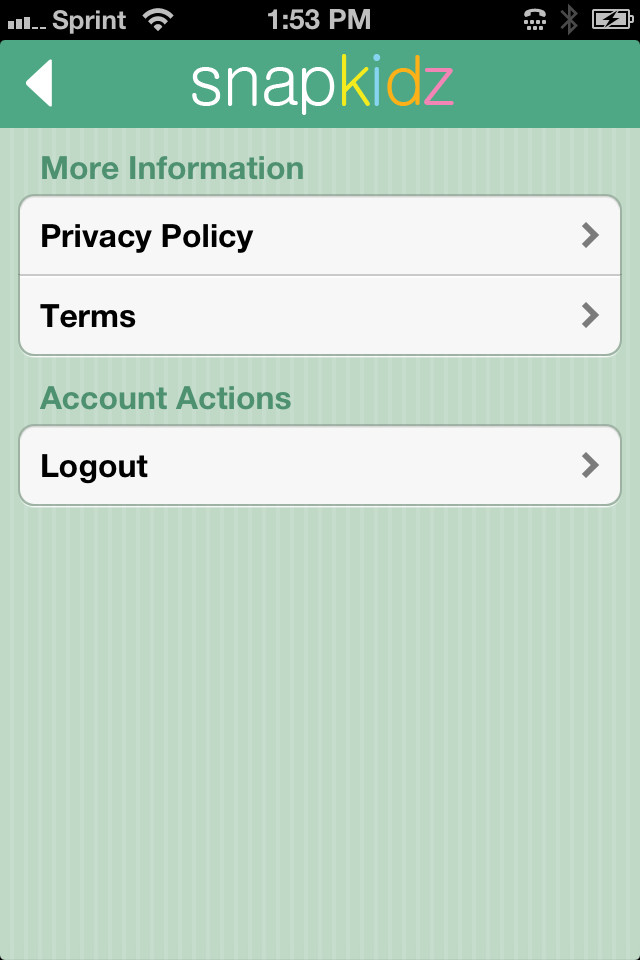640x960 pixels.
Task: View the Terms page
Action: (x=320, y=316)
